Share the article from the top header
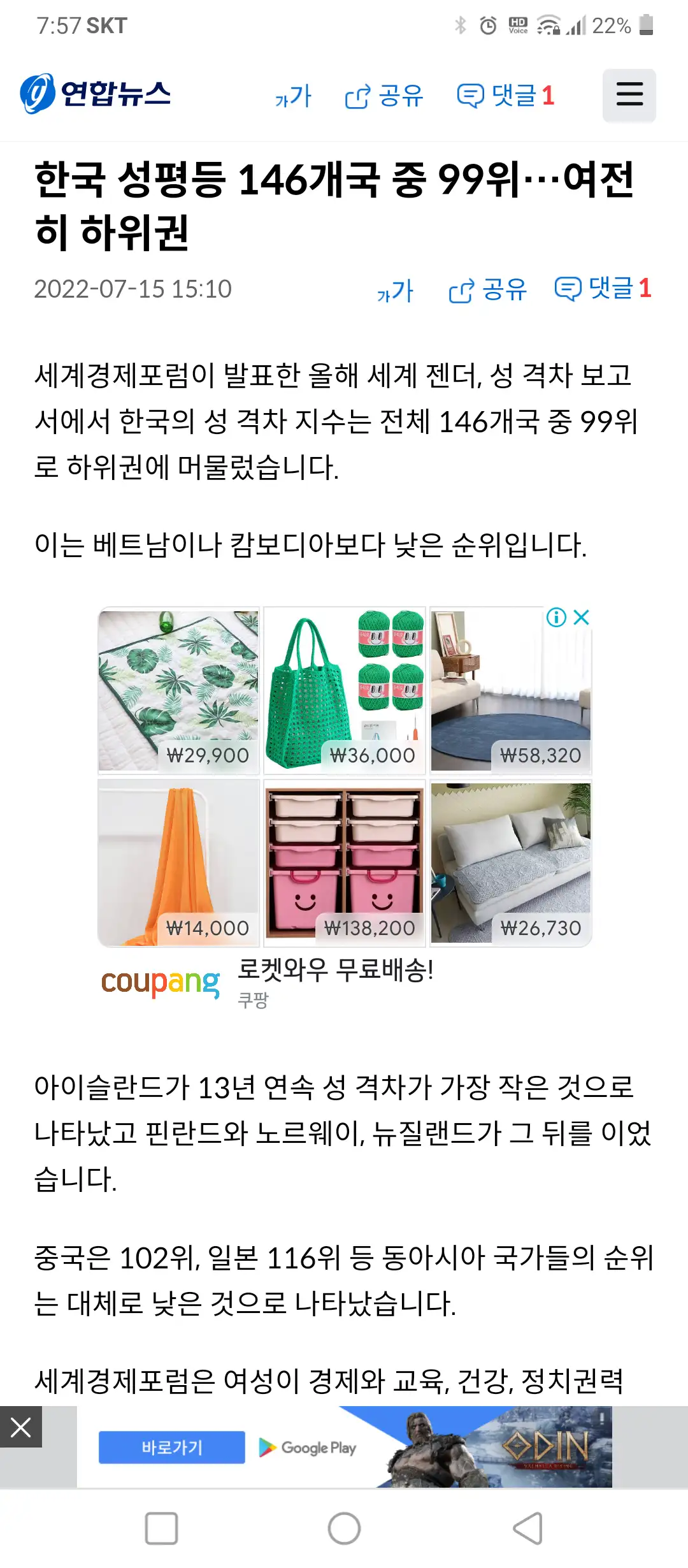Screen dimensions: 688x1568 [x=384, y=96]
